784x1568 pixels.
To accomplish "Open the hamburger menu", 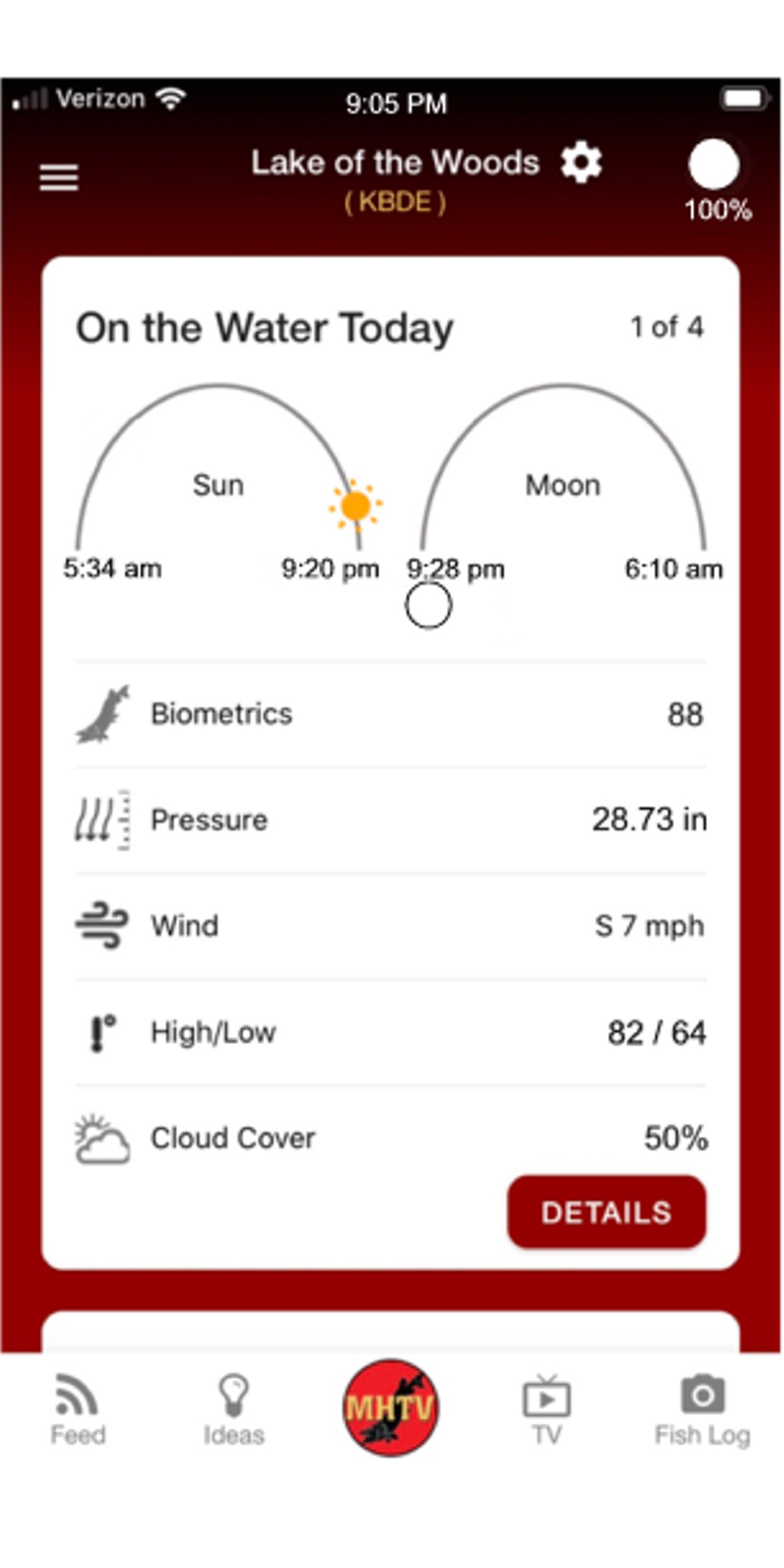I will tap(59, 177).
